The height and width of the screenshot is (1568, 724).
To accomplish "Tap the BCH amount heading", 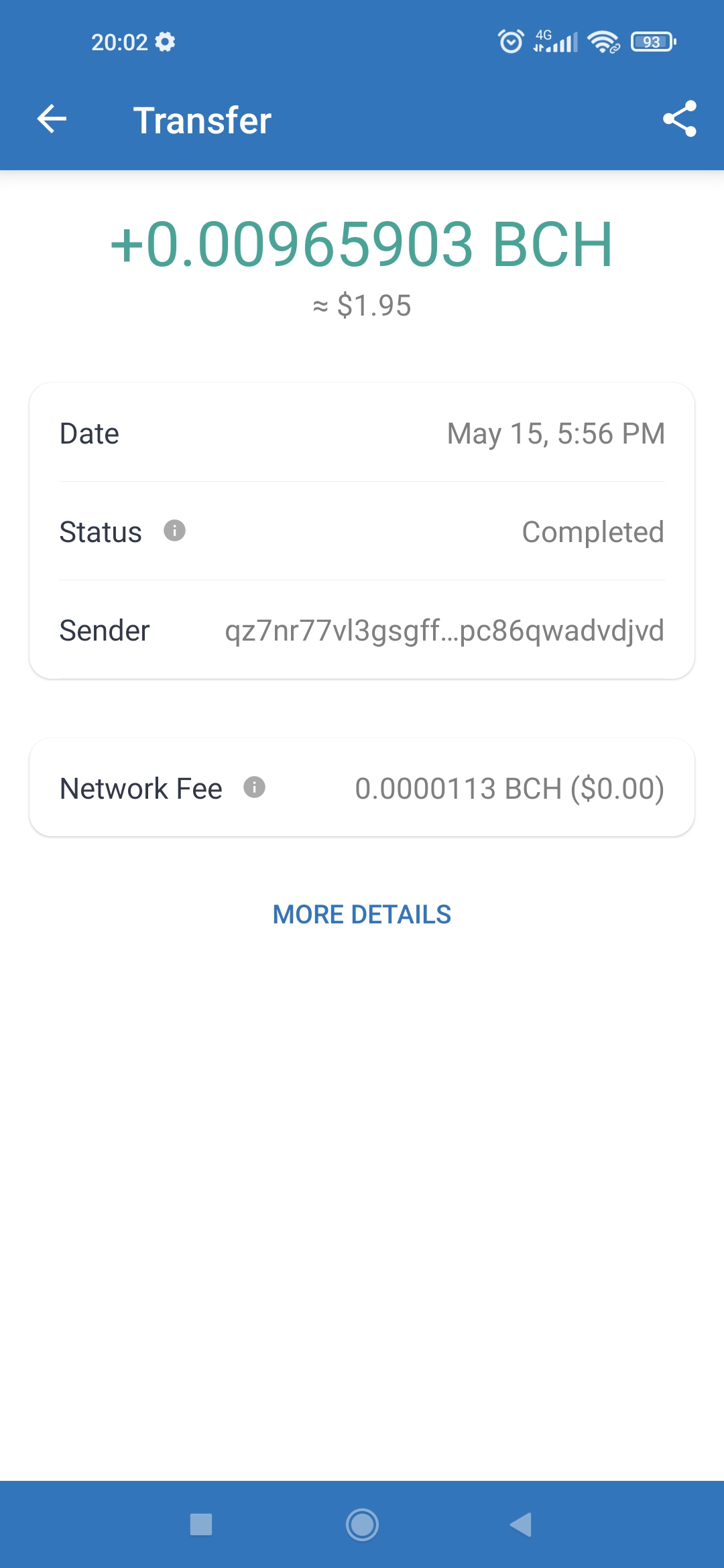I will pyautogui.click(x=362, y=245).
